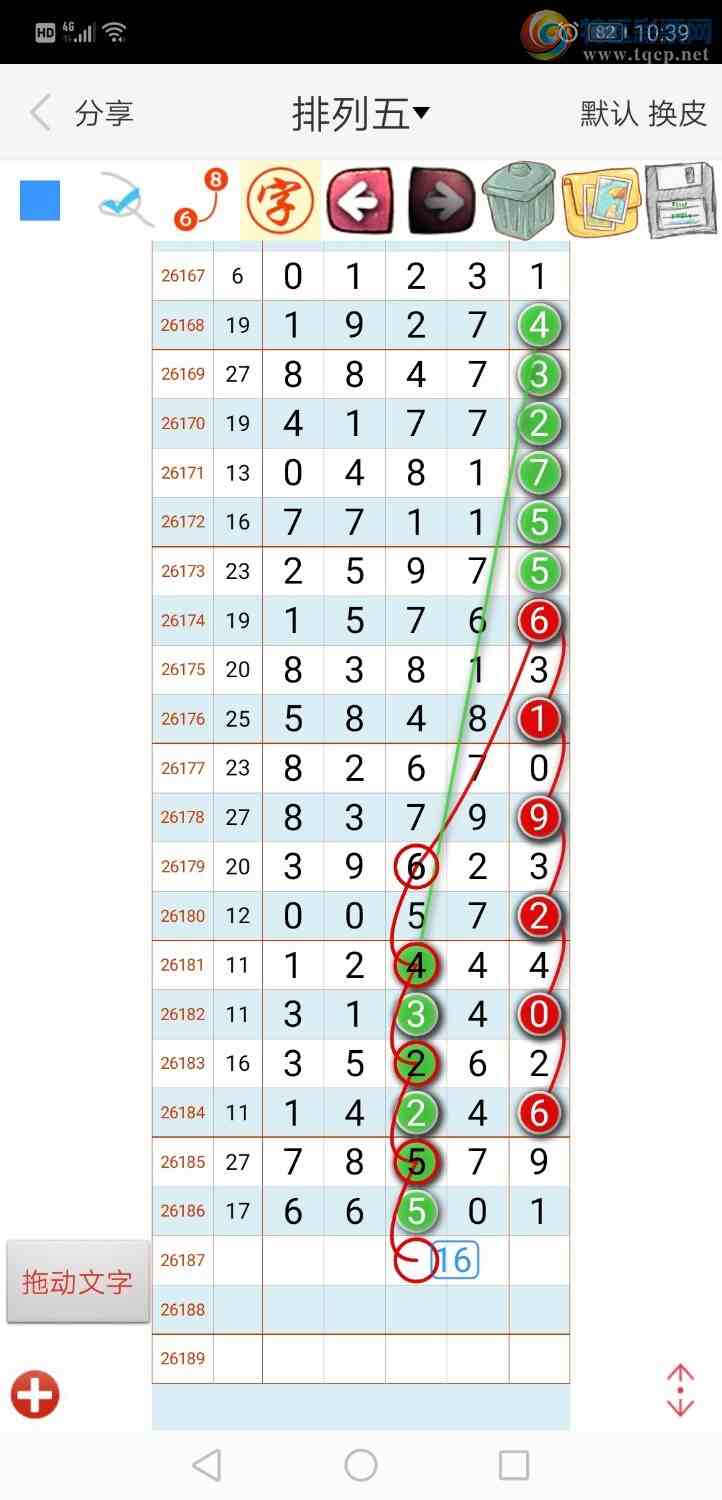
Task: Pick the blue color square tool
Action: 40,200
